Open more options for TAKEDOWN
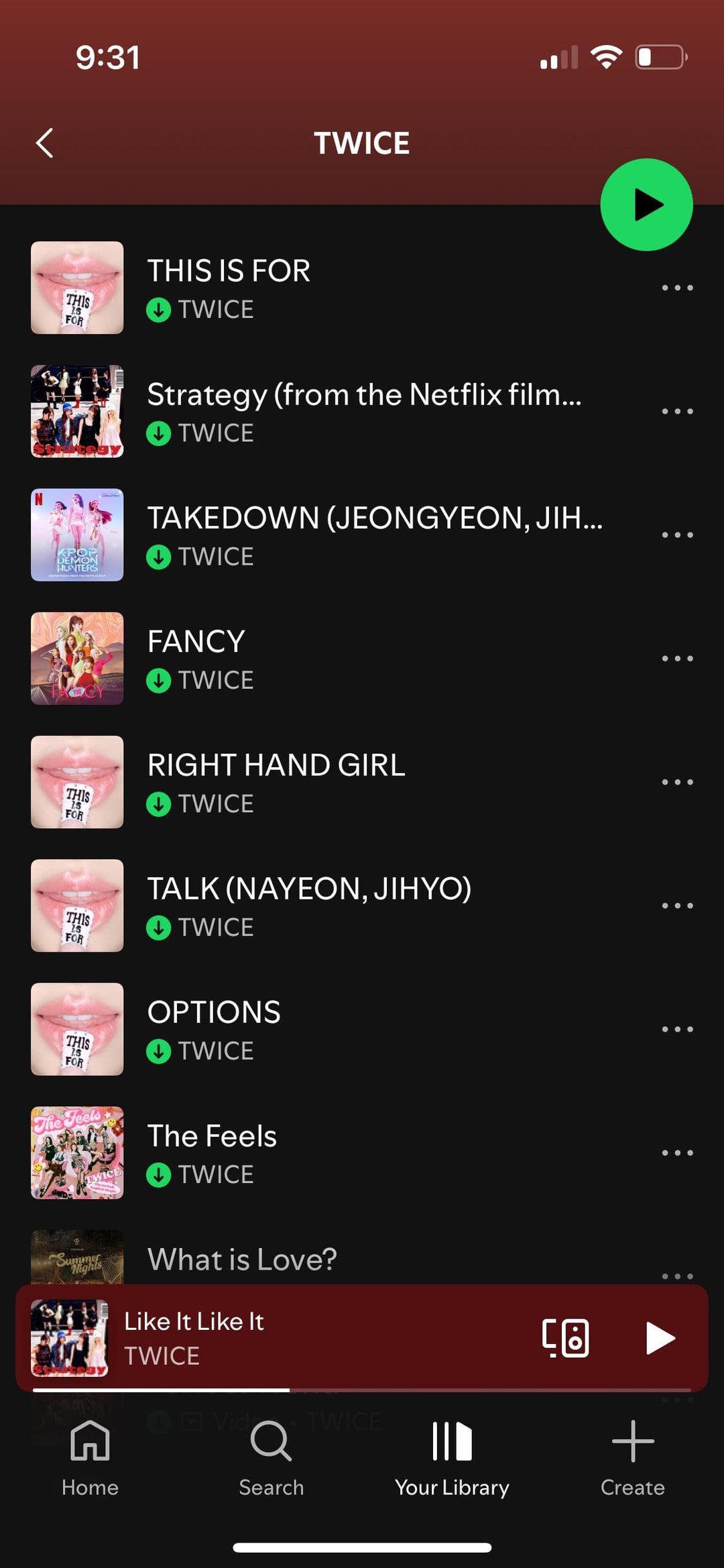Image resolution: width=724 pixels, height=1568 pixels. (677, 535)
